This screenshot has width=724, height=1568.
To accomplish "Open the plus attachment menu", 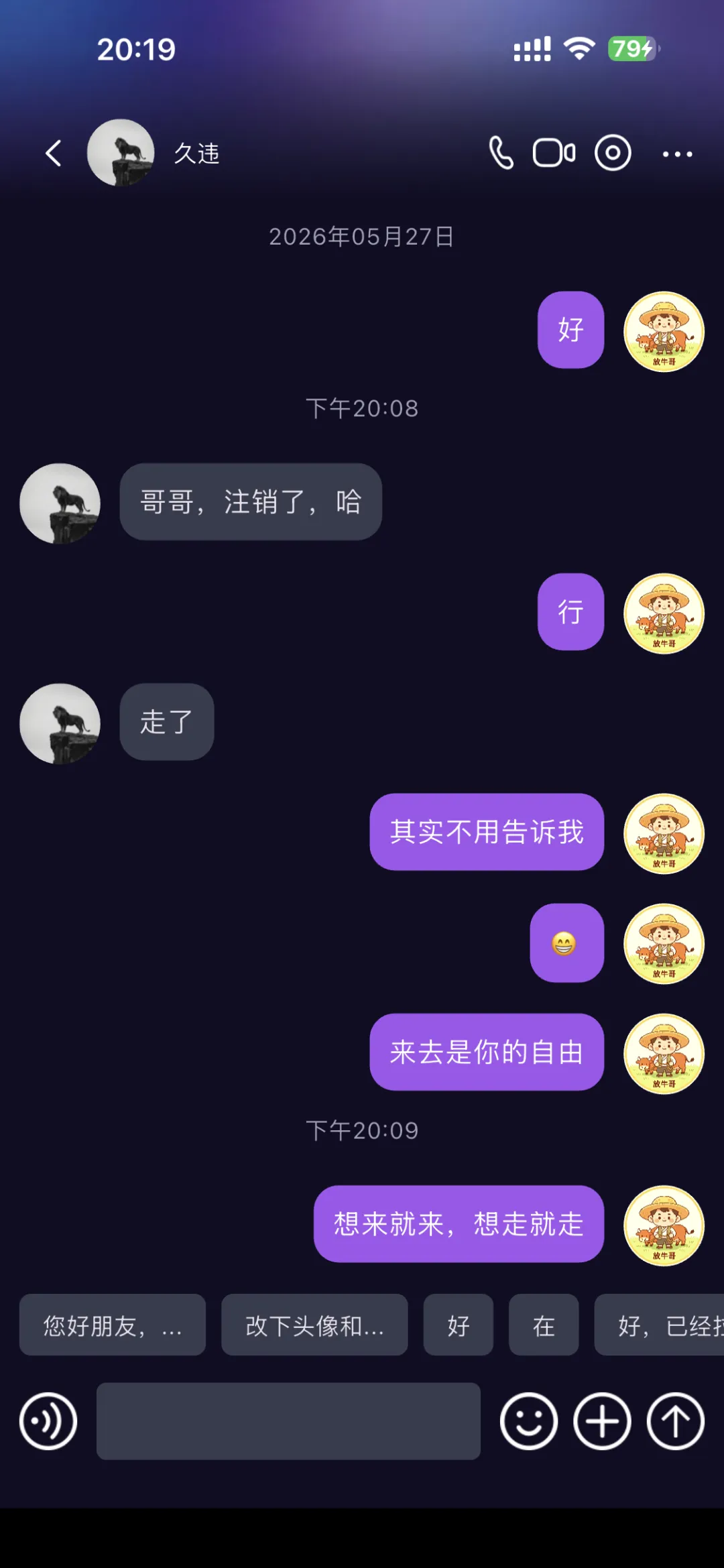I will pyautogui.click(x=602, y=1421).
